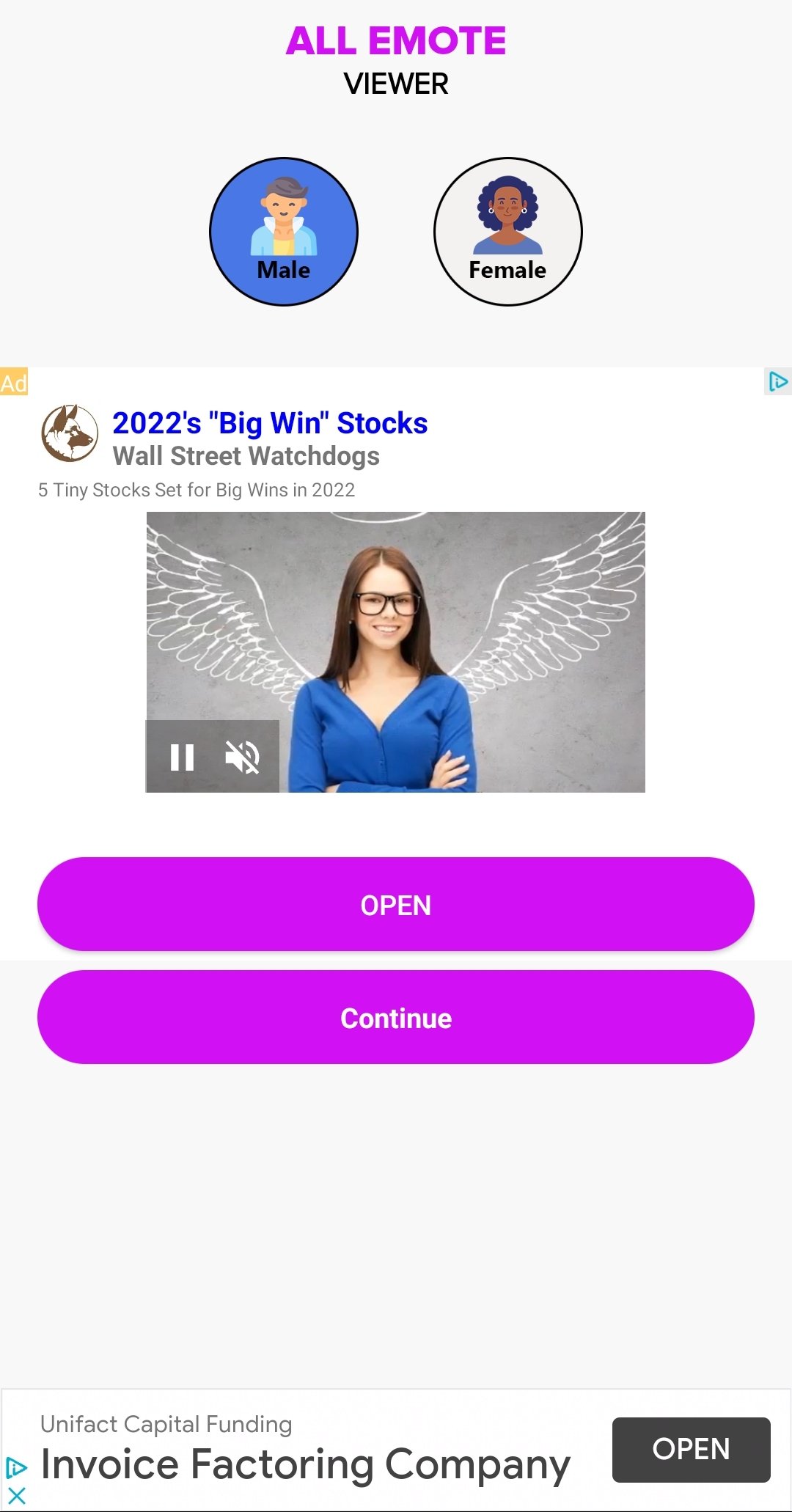Close the bottom banner ad

click(16, 1495)
